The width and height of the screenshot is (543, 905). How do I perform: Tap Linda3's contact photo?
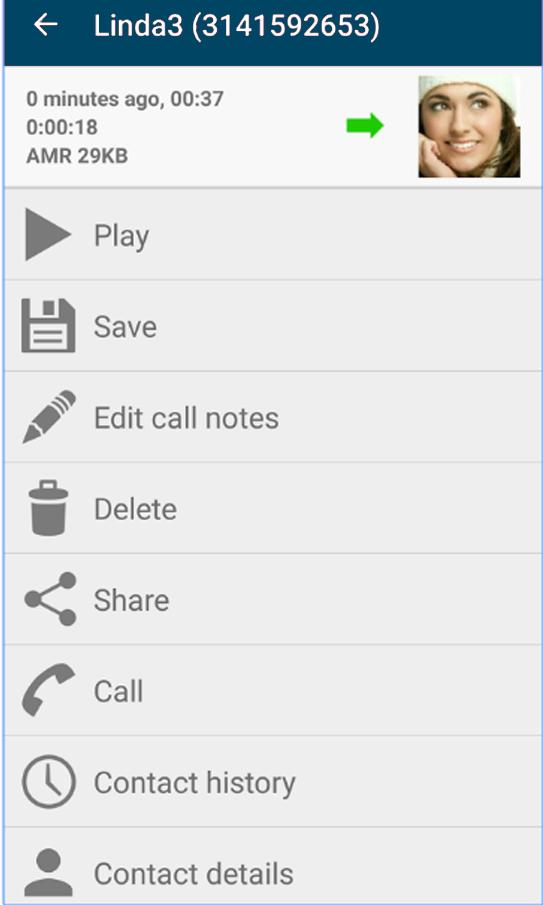pyautogui.click(x=469, y=126)
